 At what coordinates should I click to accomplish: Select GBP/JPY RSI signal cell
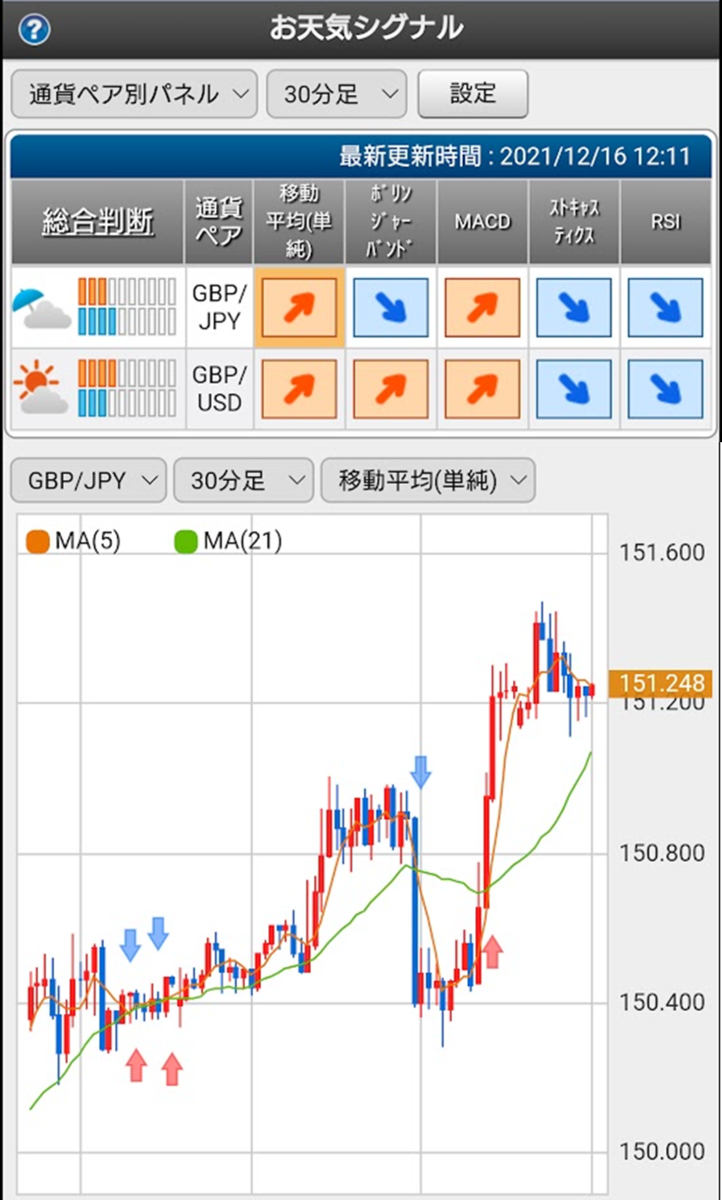click(x=665, y=307)
